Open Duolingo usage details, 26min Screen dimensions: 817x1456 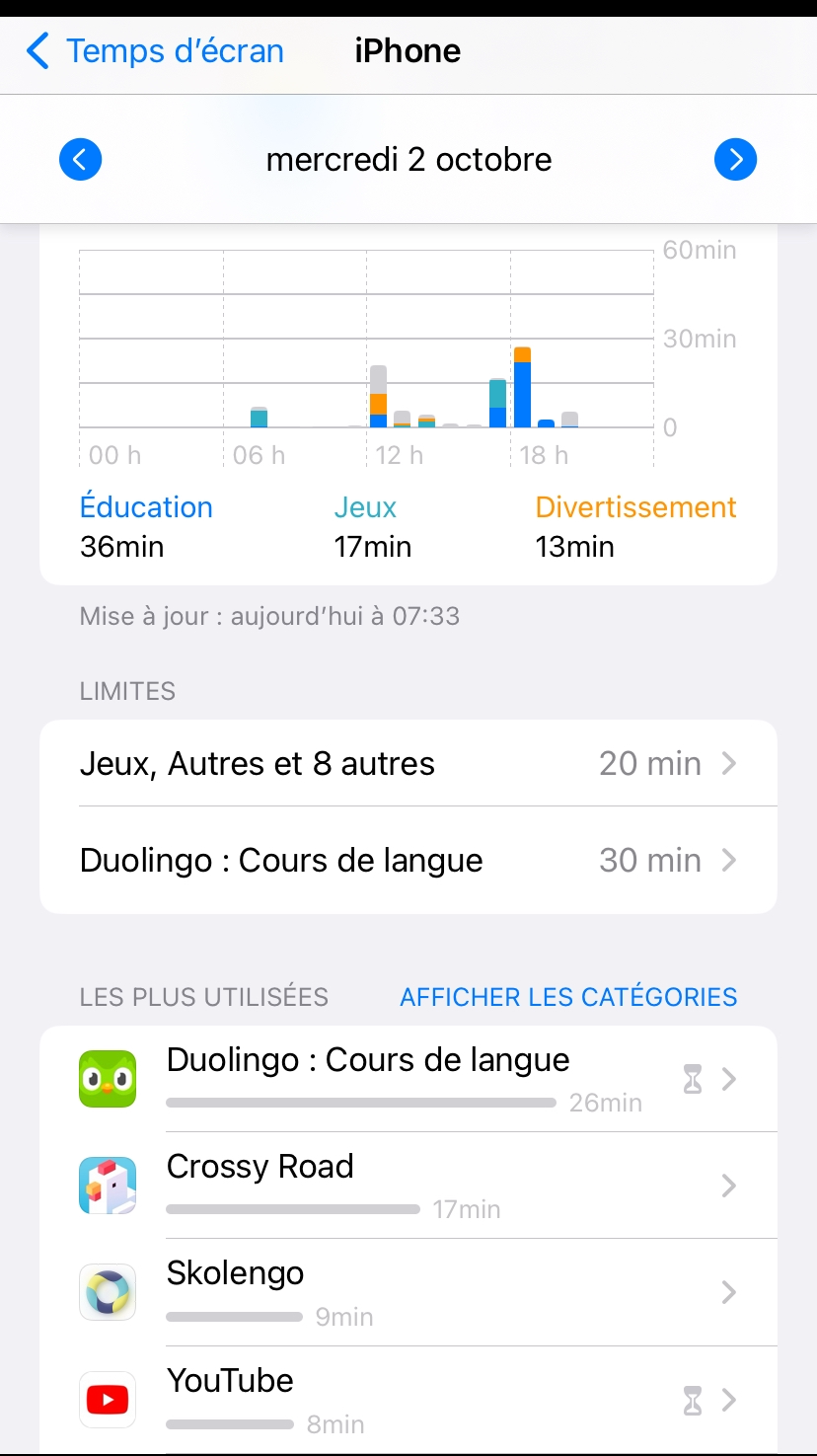coord(408,1079)
